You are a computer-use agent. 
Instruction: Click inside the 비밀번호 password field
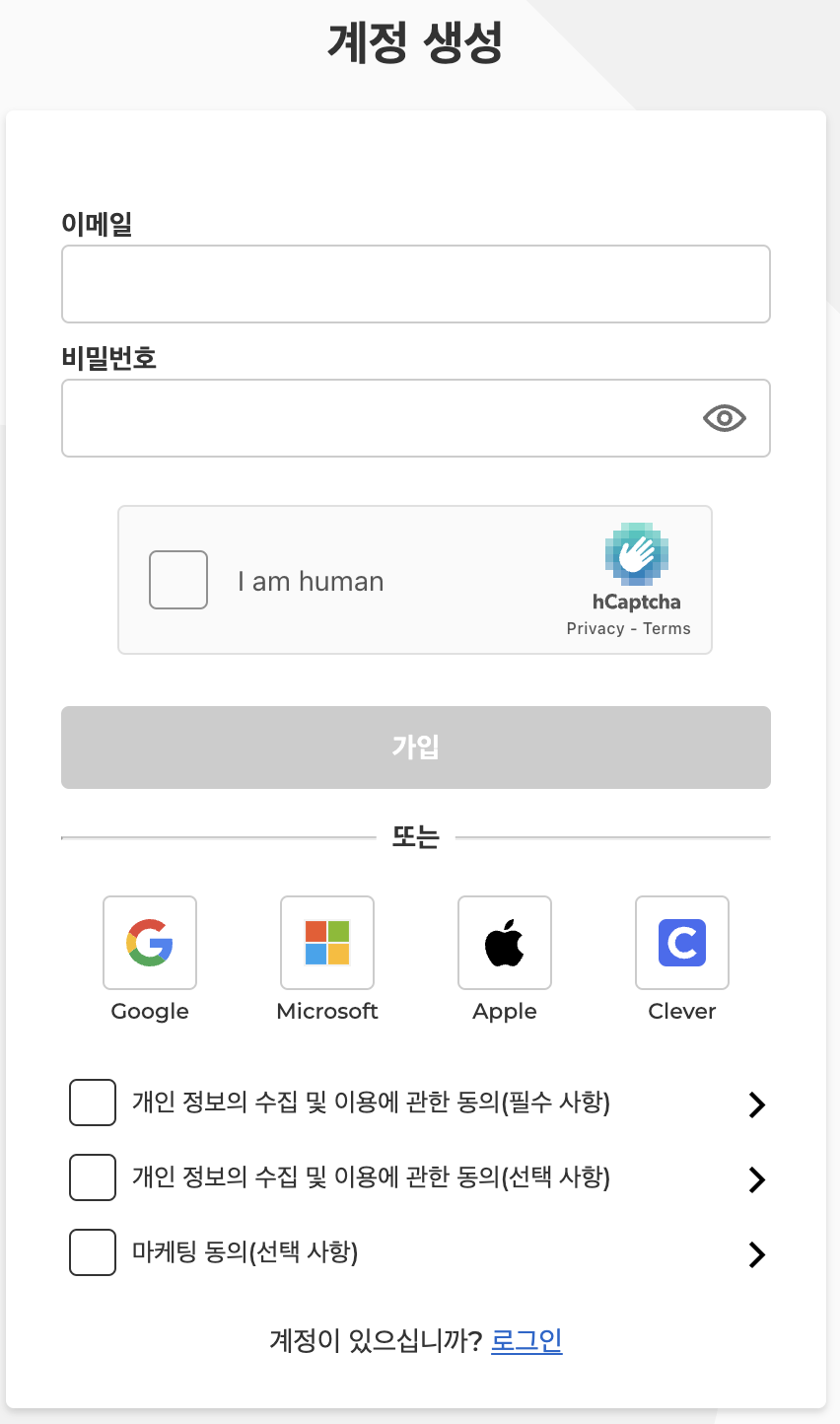click(x=394, y=417)
